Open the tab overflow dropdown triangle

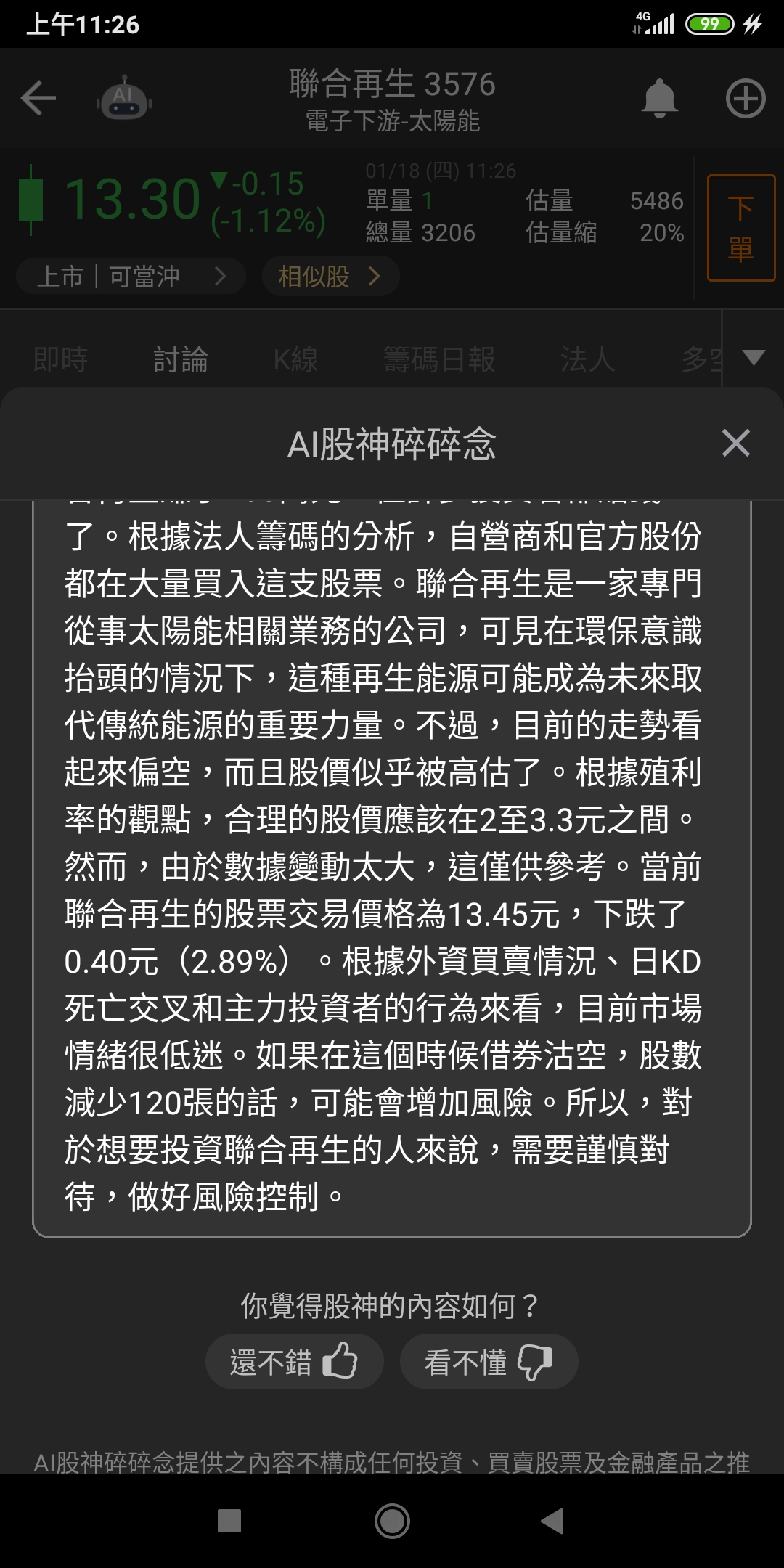coord(753,358)
